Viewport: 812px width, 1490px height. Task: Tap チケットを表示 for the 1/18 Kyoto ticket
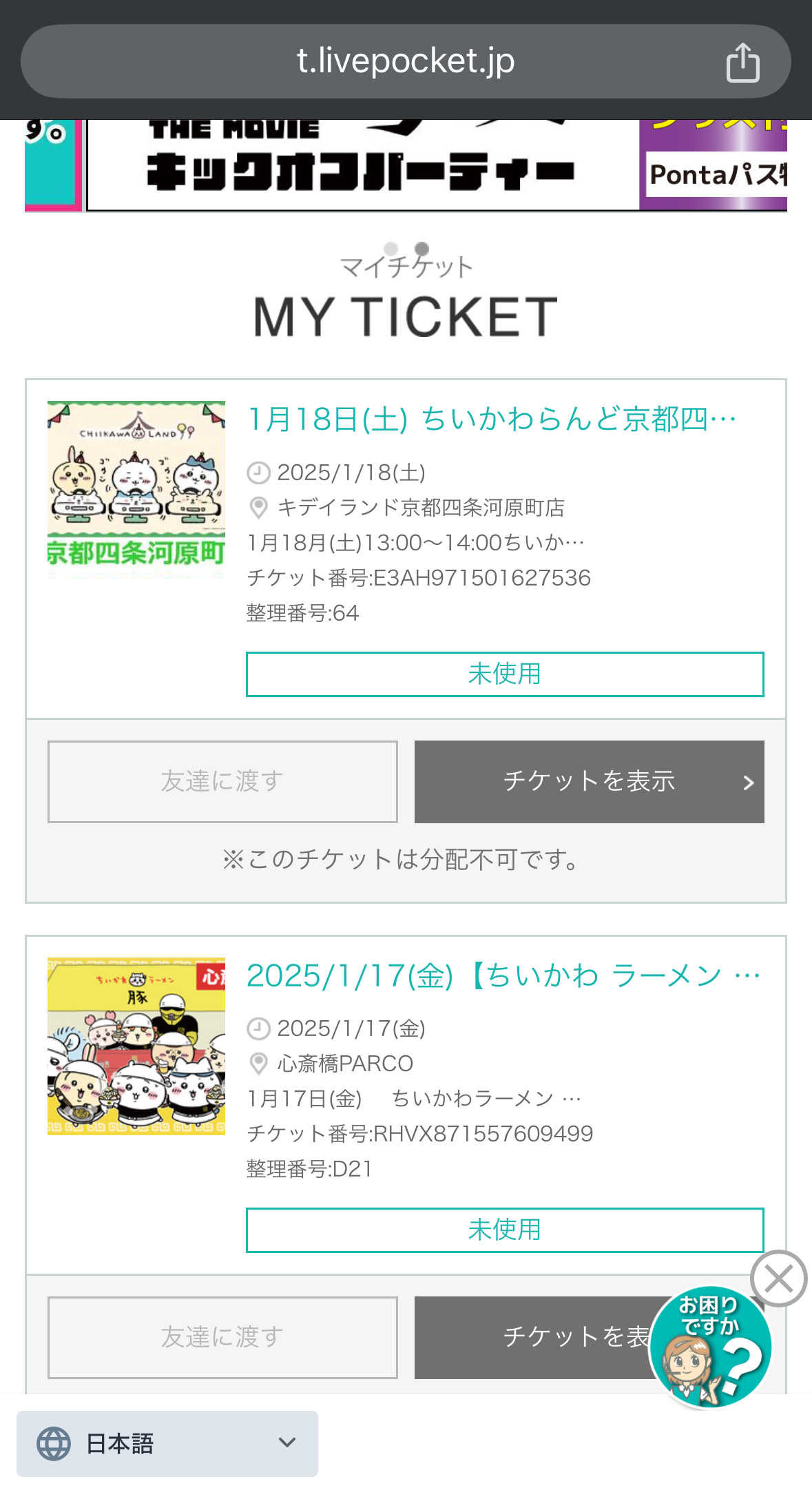pos(589,781)
